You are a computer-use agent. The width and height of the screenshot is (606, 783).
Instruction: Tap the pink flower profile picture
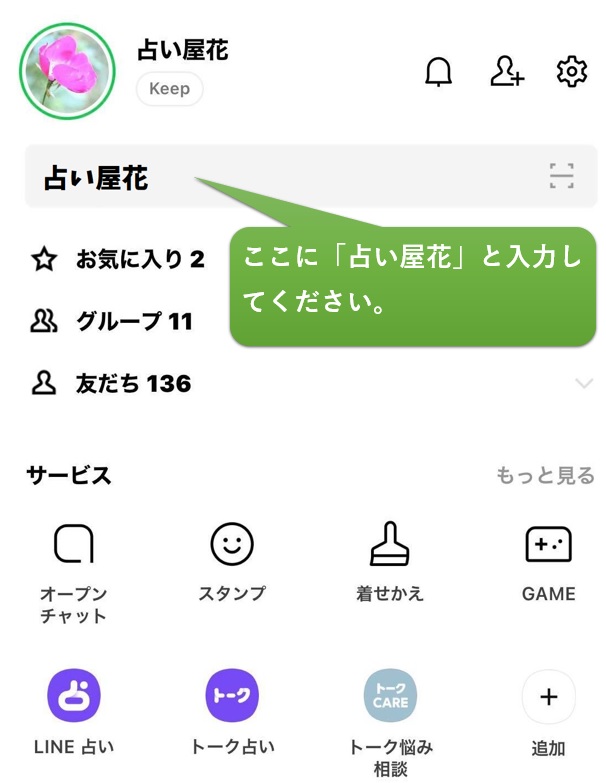click(x=68, y=72)
